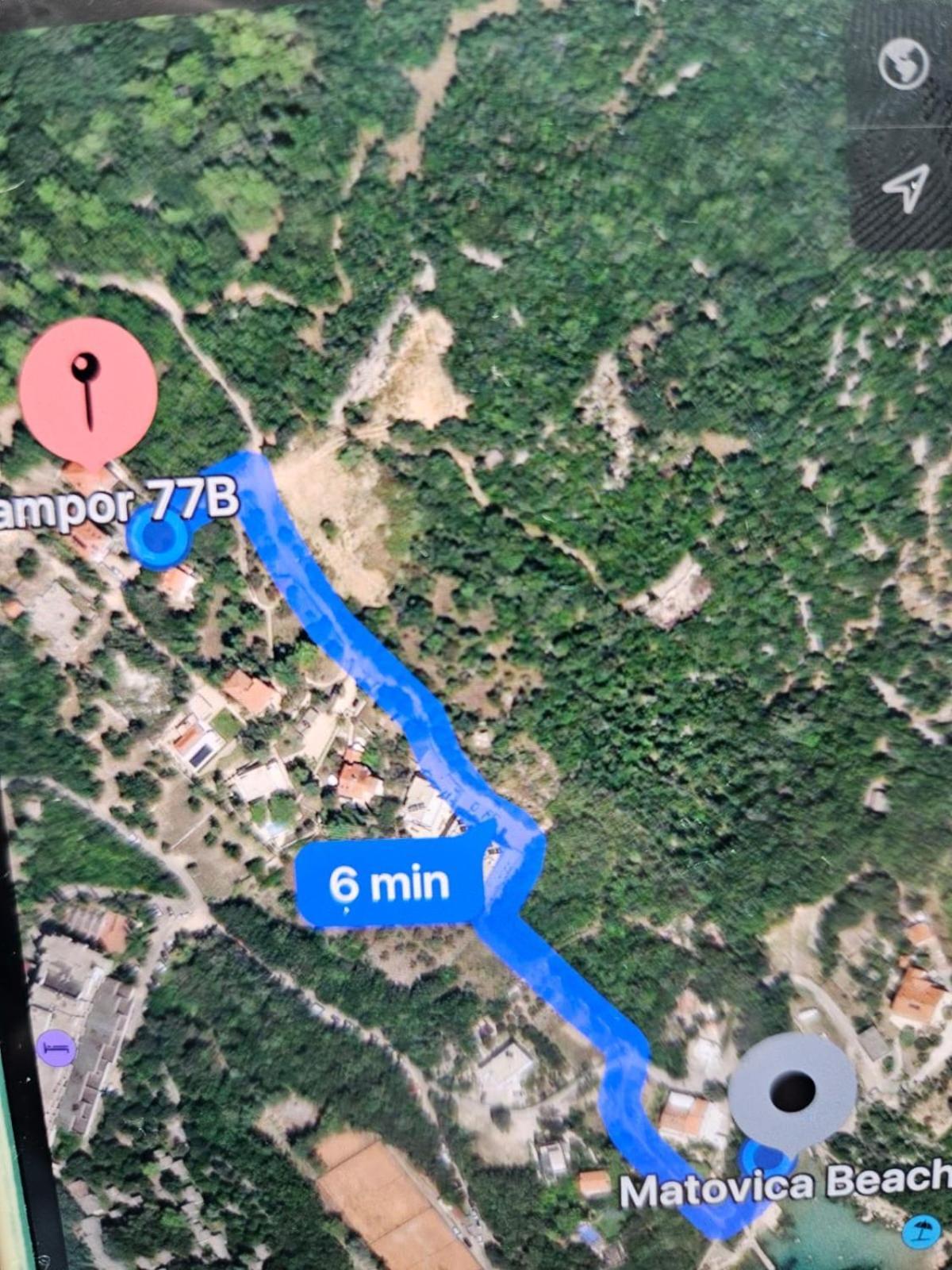Select the red Kampor 77B pin
The height and width of the screenshot is (1270, 952).
(87, 391)
